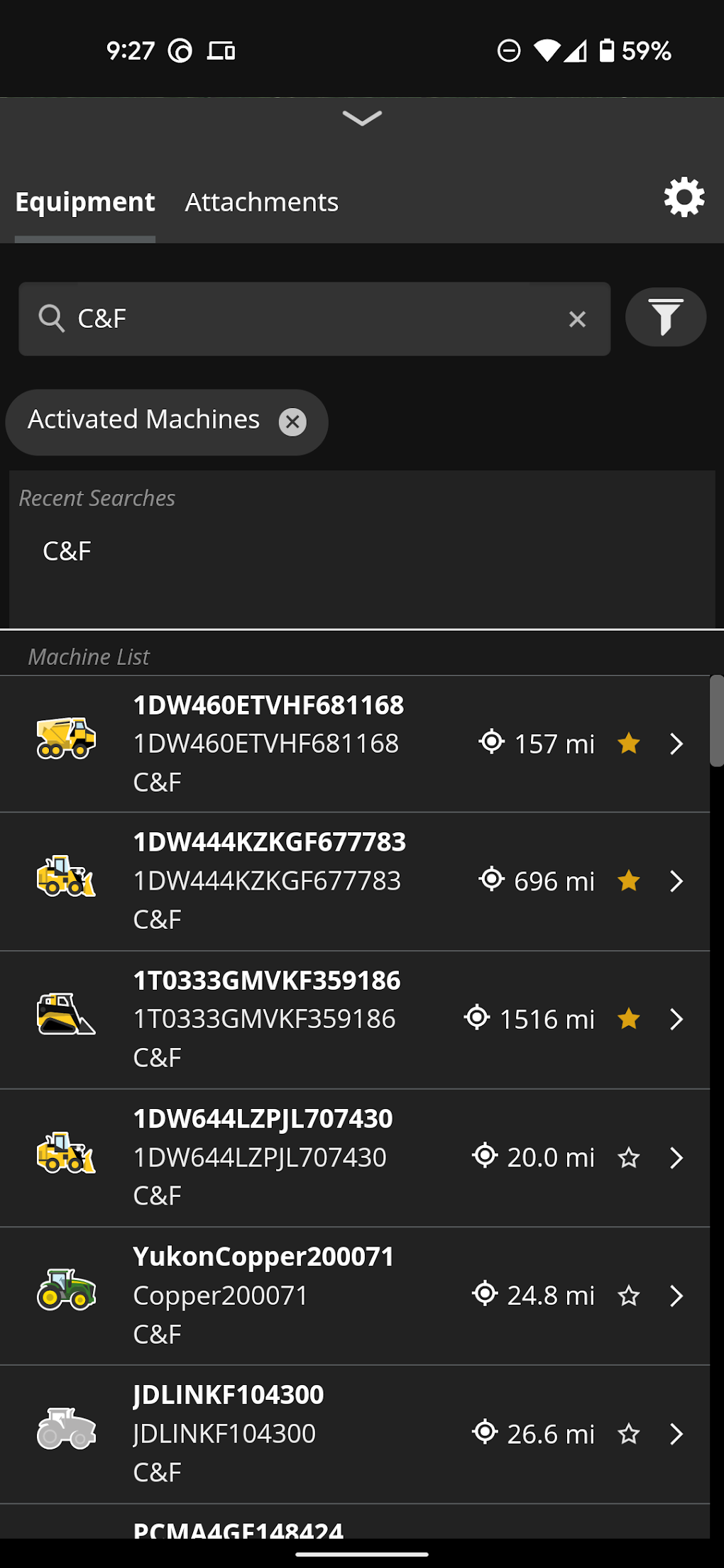
Task: Open the filter options icon
Action: 664,317
